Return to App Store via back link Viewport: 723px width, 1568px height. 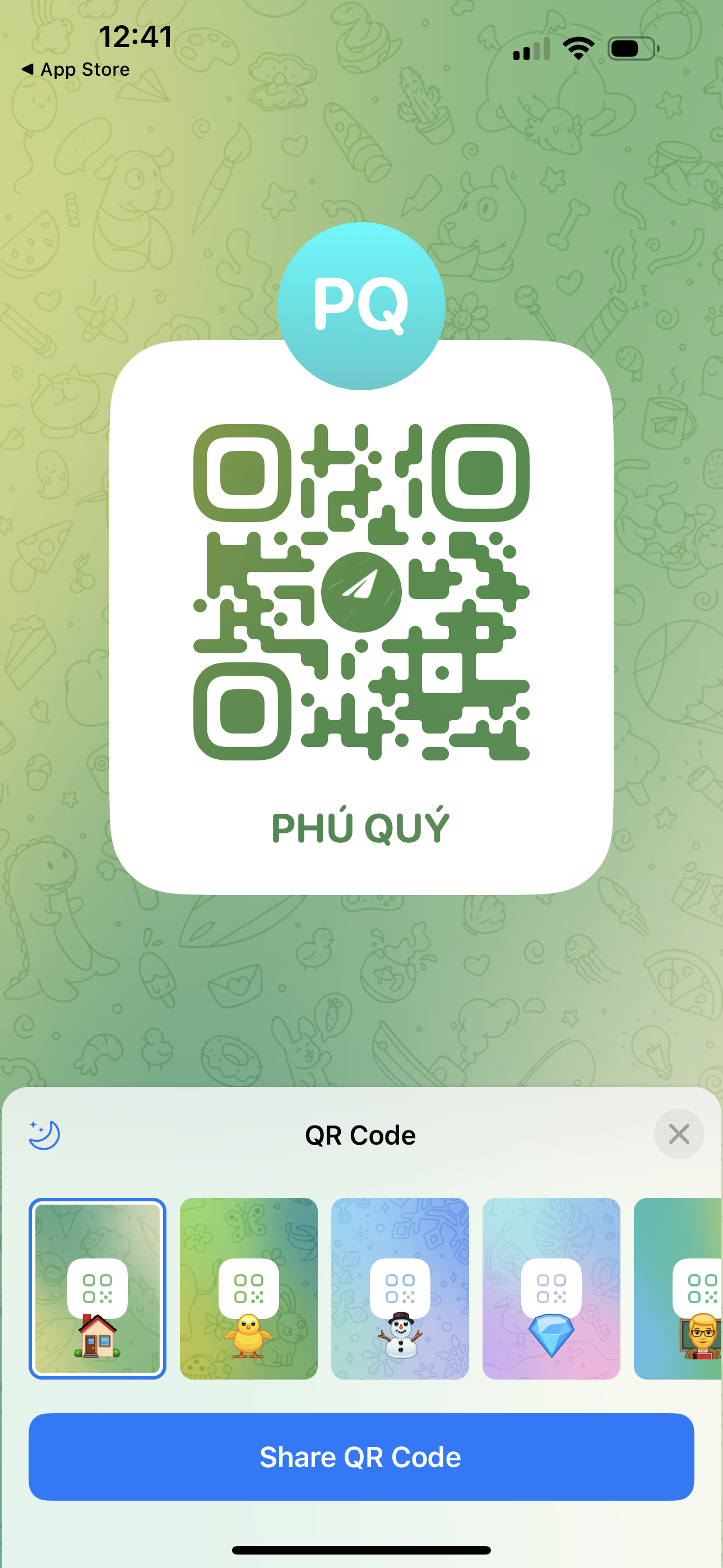click(76, 70)
